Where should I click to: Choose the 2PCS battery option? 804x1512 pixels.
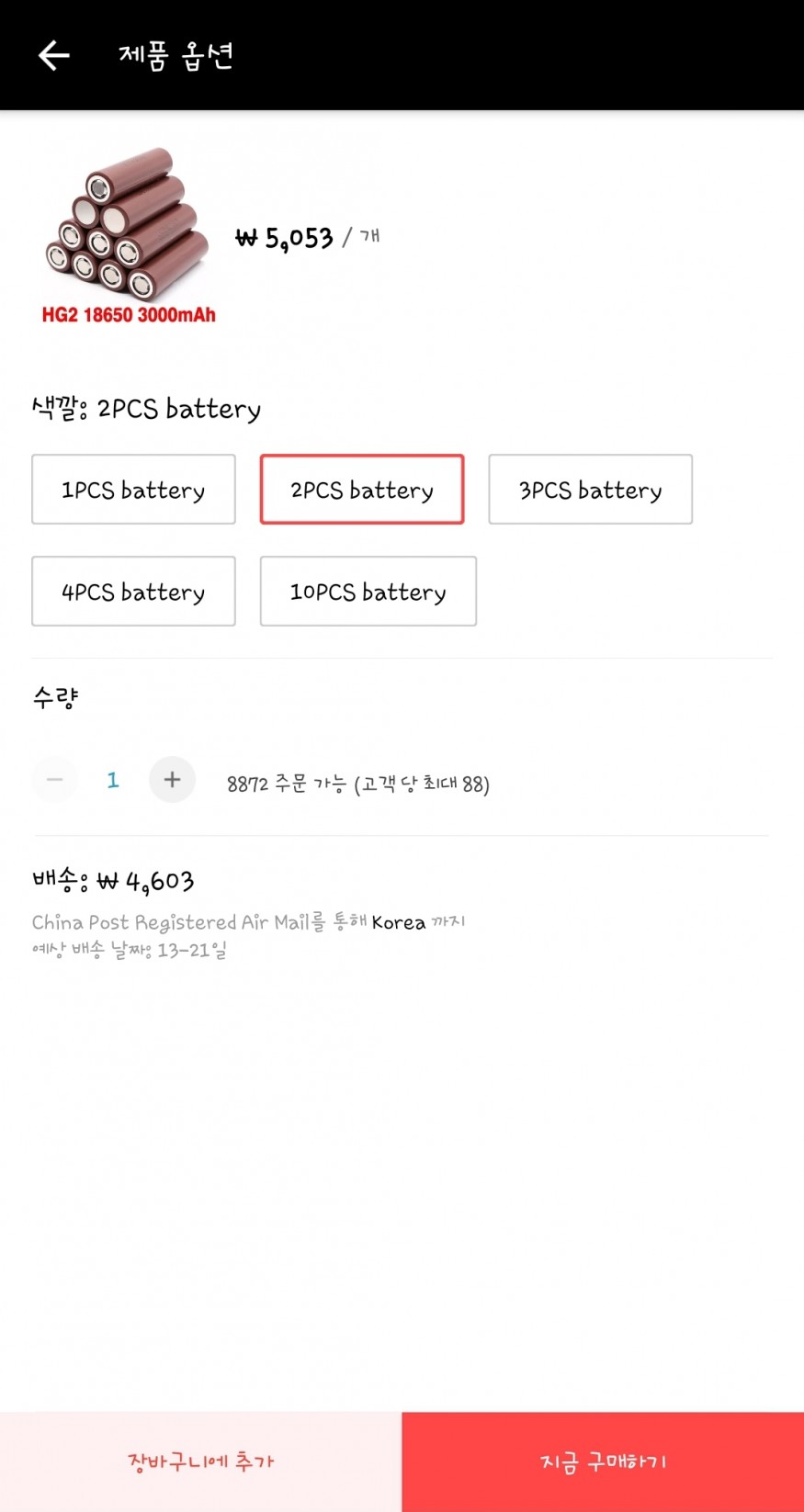tap(362, 490)
